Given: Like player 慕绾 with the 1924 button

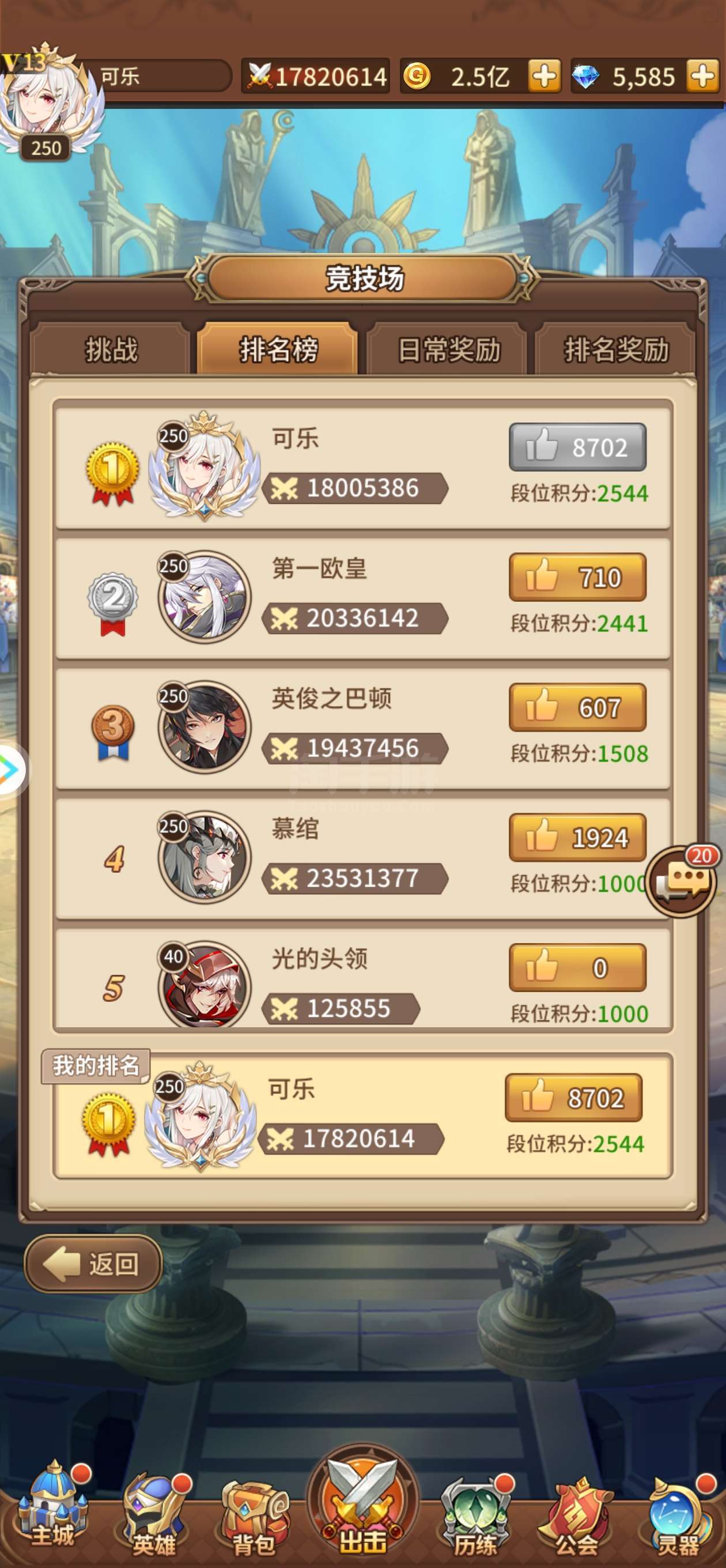Looking at the screenshot, I should click(577, 838).
